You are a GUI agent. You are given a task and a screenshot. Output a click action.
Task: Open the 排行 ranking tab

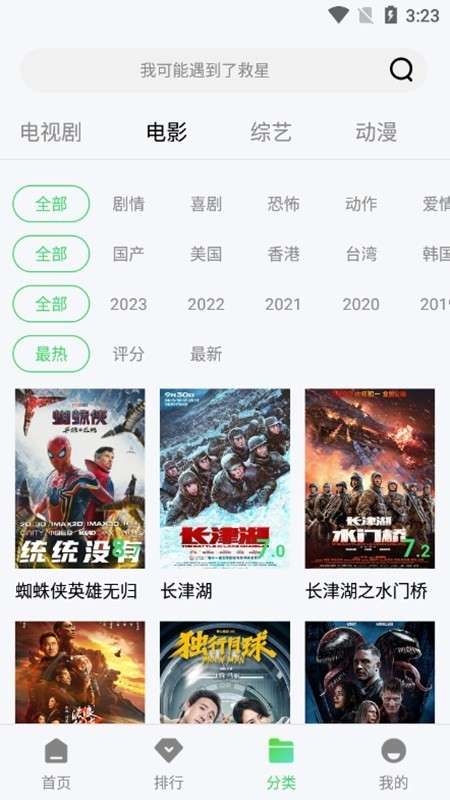pyautogui.click(x=169, y=764)
